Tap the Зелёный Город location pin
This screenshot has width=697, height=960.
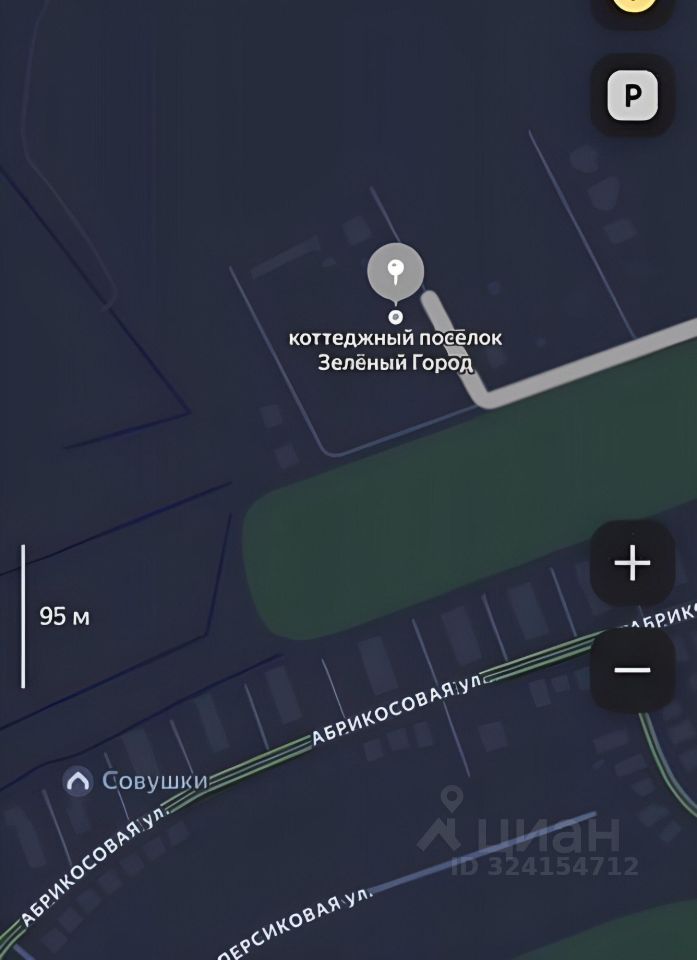(x=395, y=273)
